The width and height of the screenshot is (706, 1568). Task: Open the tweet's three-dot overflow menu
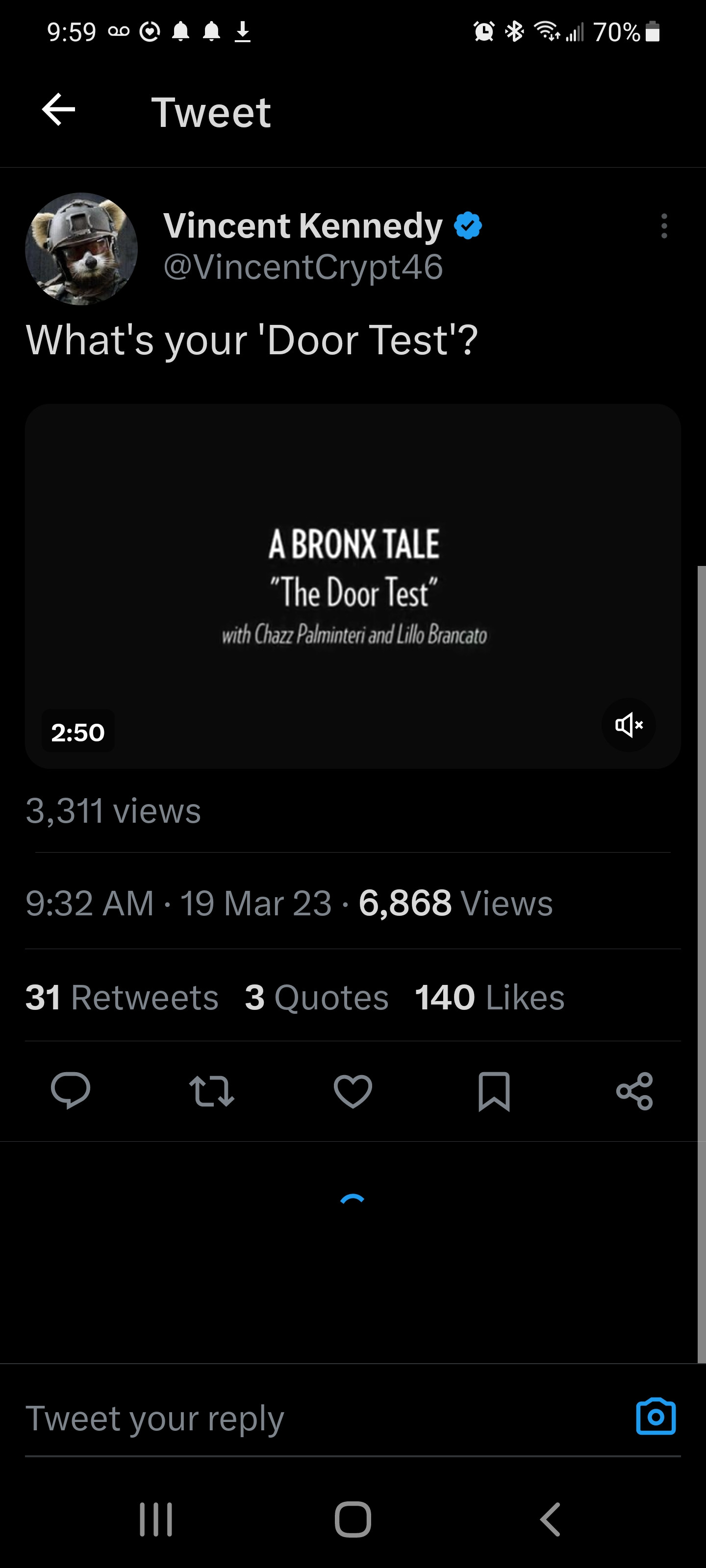(664, 226)
